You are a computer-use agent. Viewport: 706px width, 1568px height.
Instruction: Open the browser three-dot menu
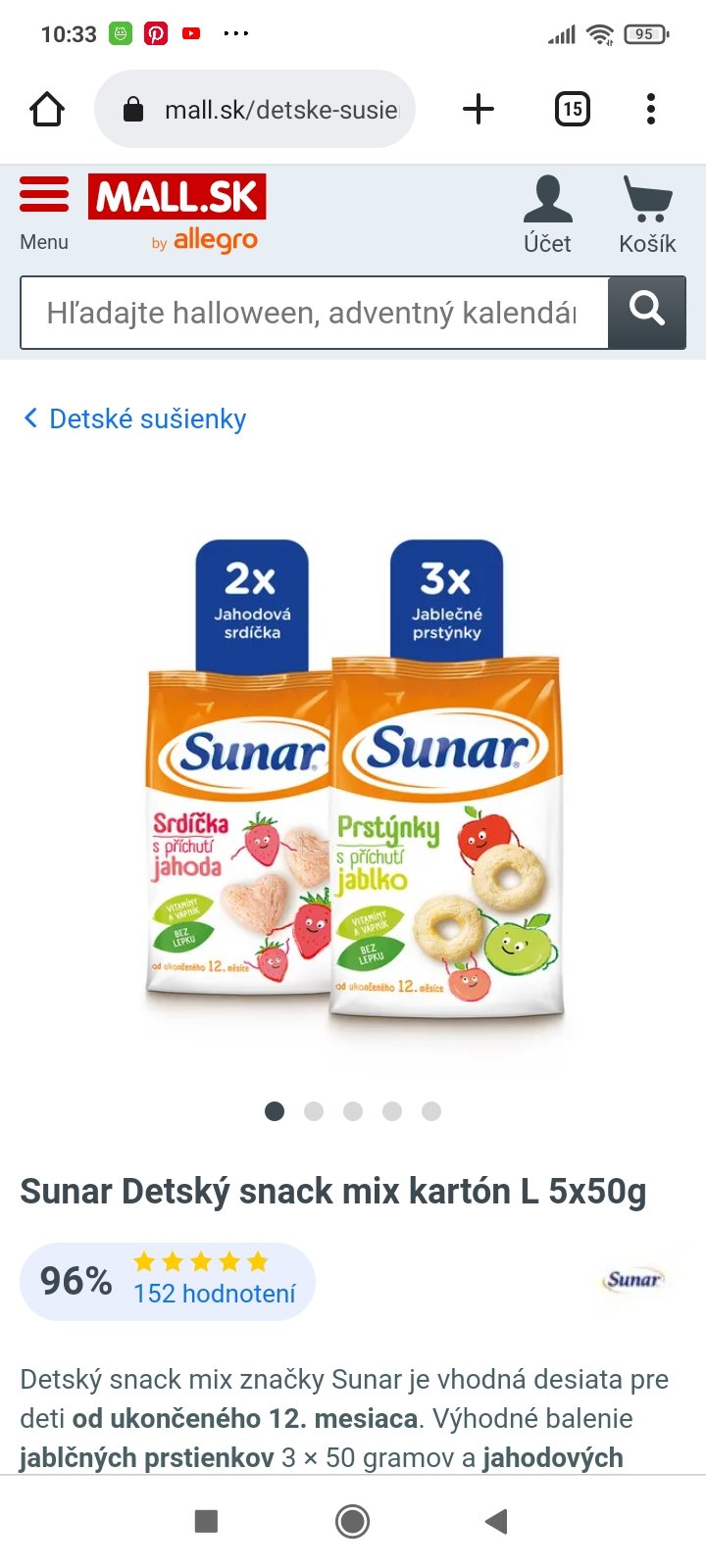pos(651,109)
